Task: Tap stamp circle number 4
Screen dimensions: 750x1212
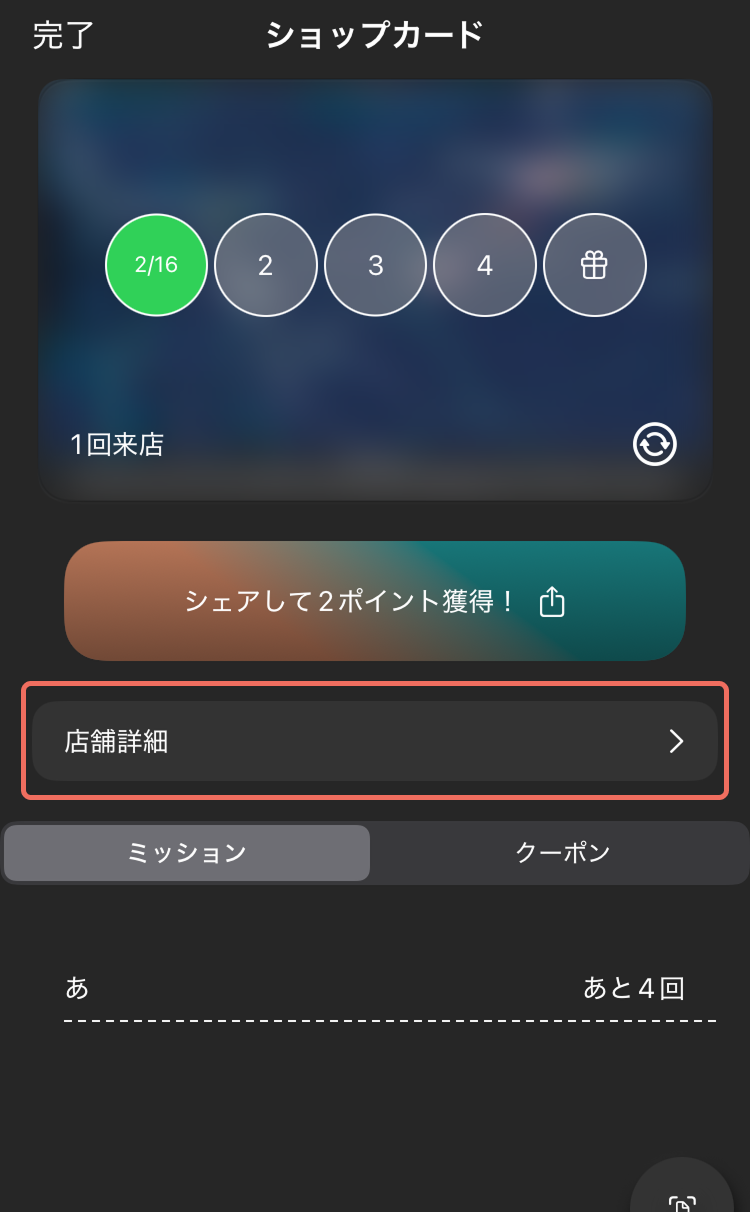Action: tap(485, 265)
